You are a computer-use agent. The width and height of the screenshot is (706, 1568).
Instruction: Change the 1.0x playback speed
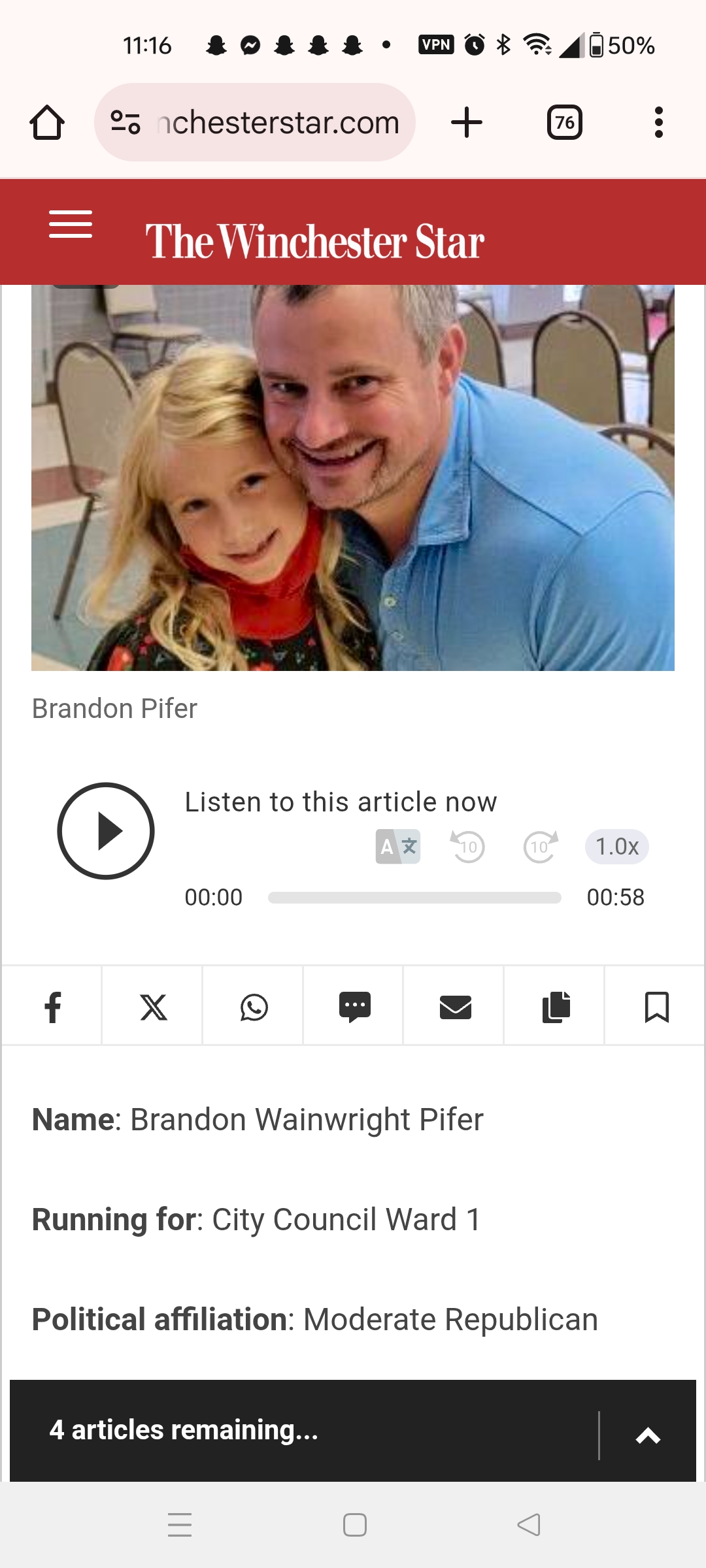pyautogui.click(x=616, y=847)
